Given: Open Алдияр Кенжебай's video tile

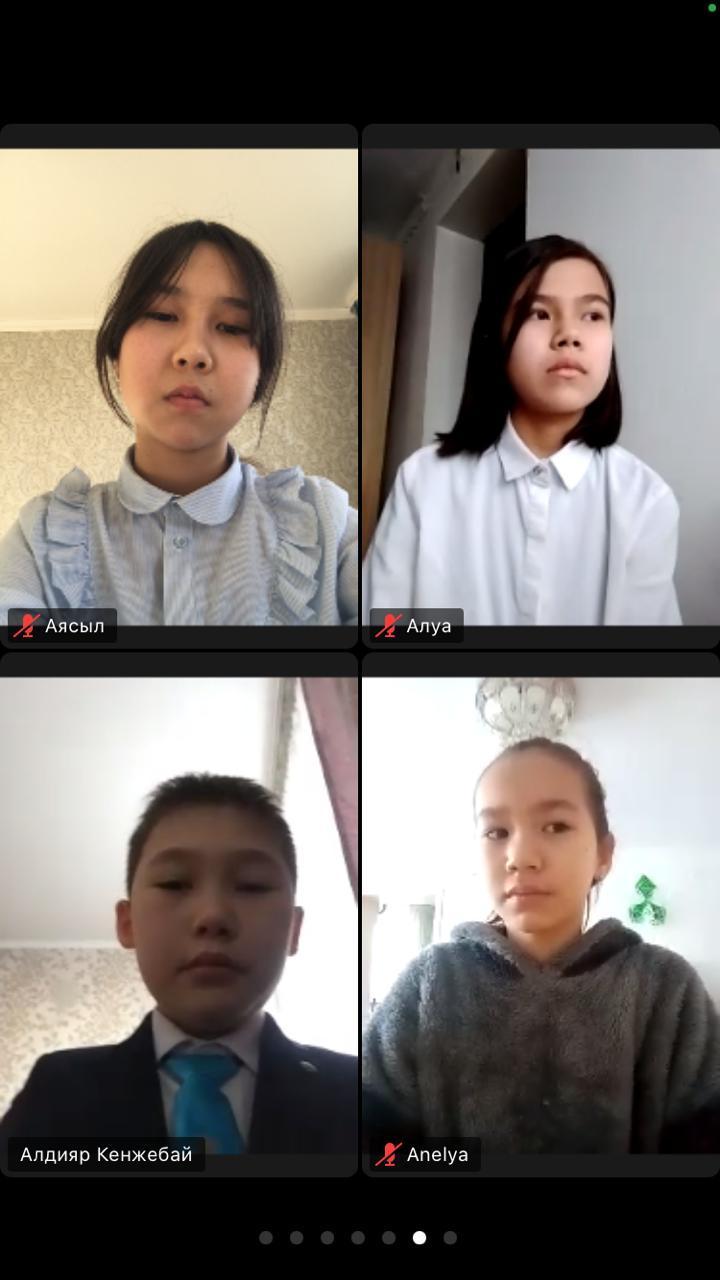Looking at the screenshot, I should [179, 914].
